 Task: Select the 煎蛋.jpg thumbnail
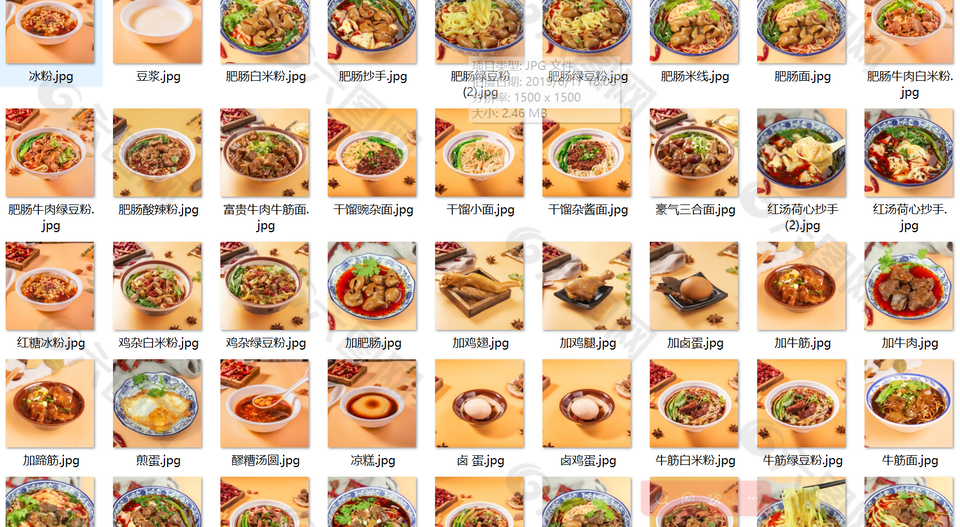[157, 404]
